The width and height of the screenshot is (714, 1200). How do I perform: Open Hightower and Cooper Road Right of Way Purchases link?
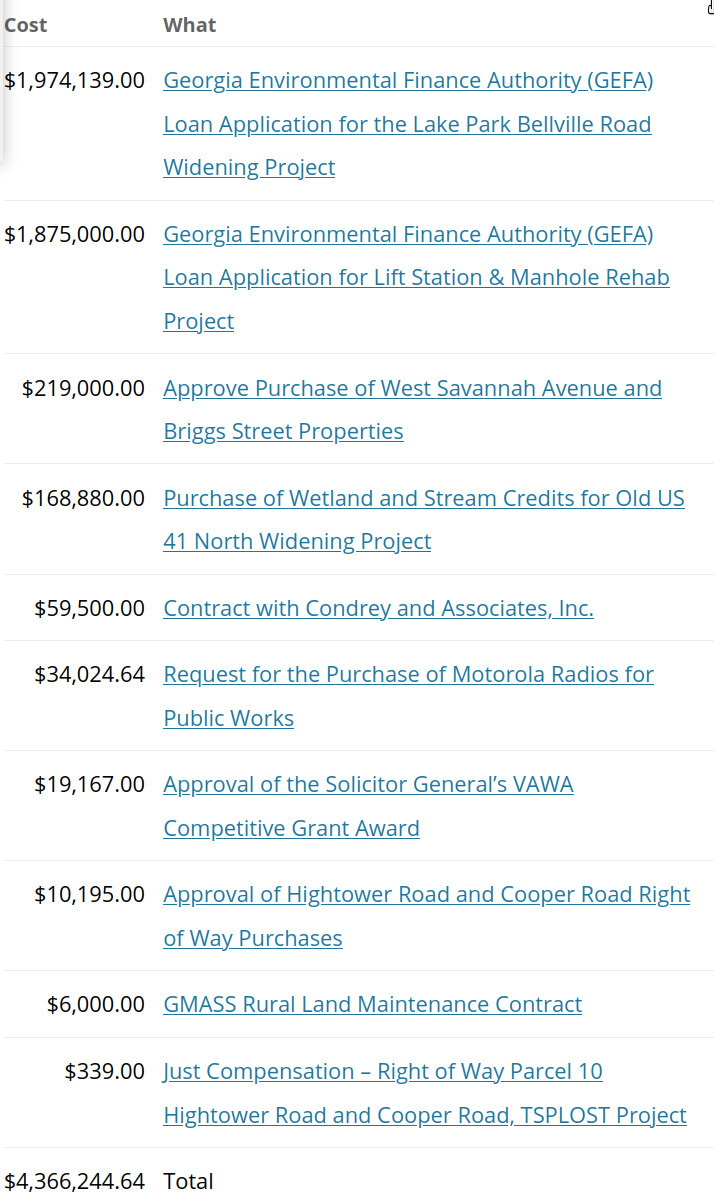(x=426, y=895)
